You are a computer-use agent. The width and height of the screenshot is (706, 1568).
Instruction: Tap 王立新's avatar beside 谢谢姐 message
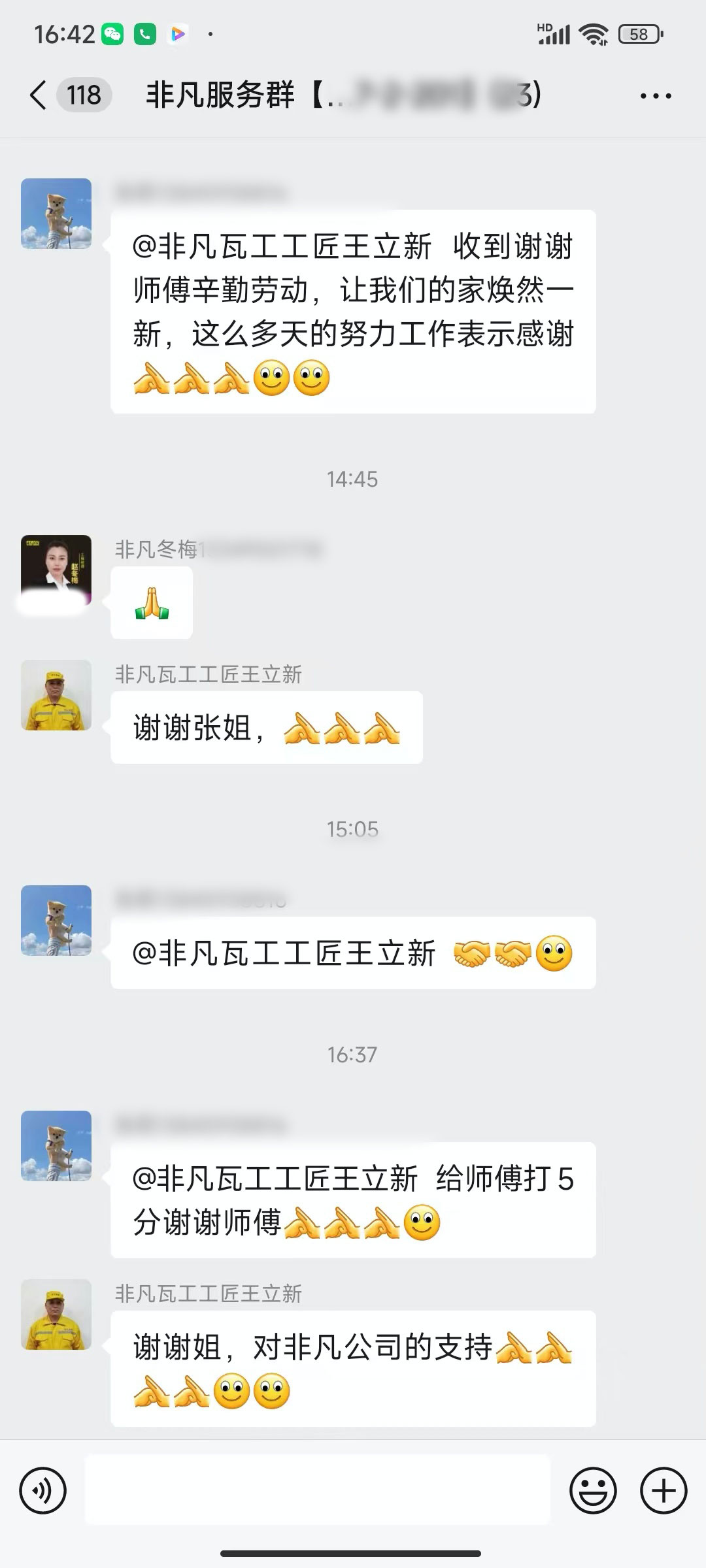(56, 1315)
